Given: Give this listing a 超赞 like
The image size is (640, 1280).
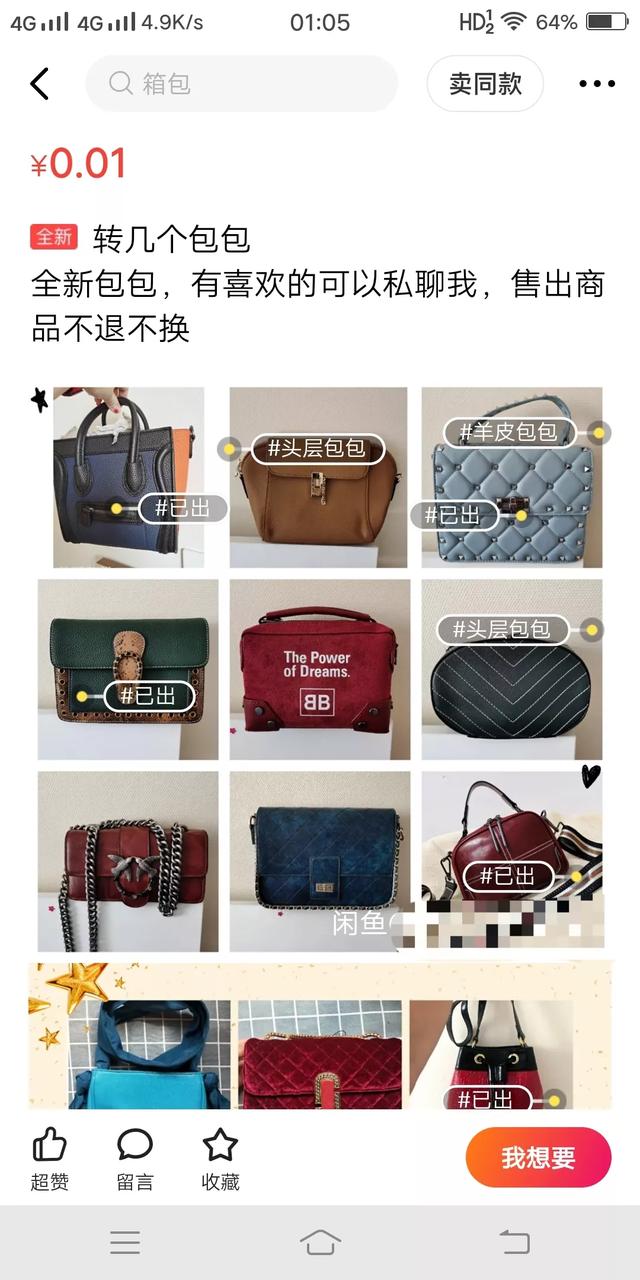Looking at the screenshot, I should (50, 1159).
